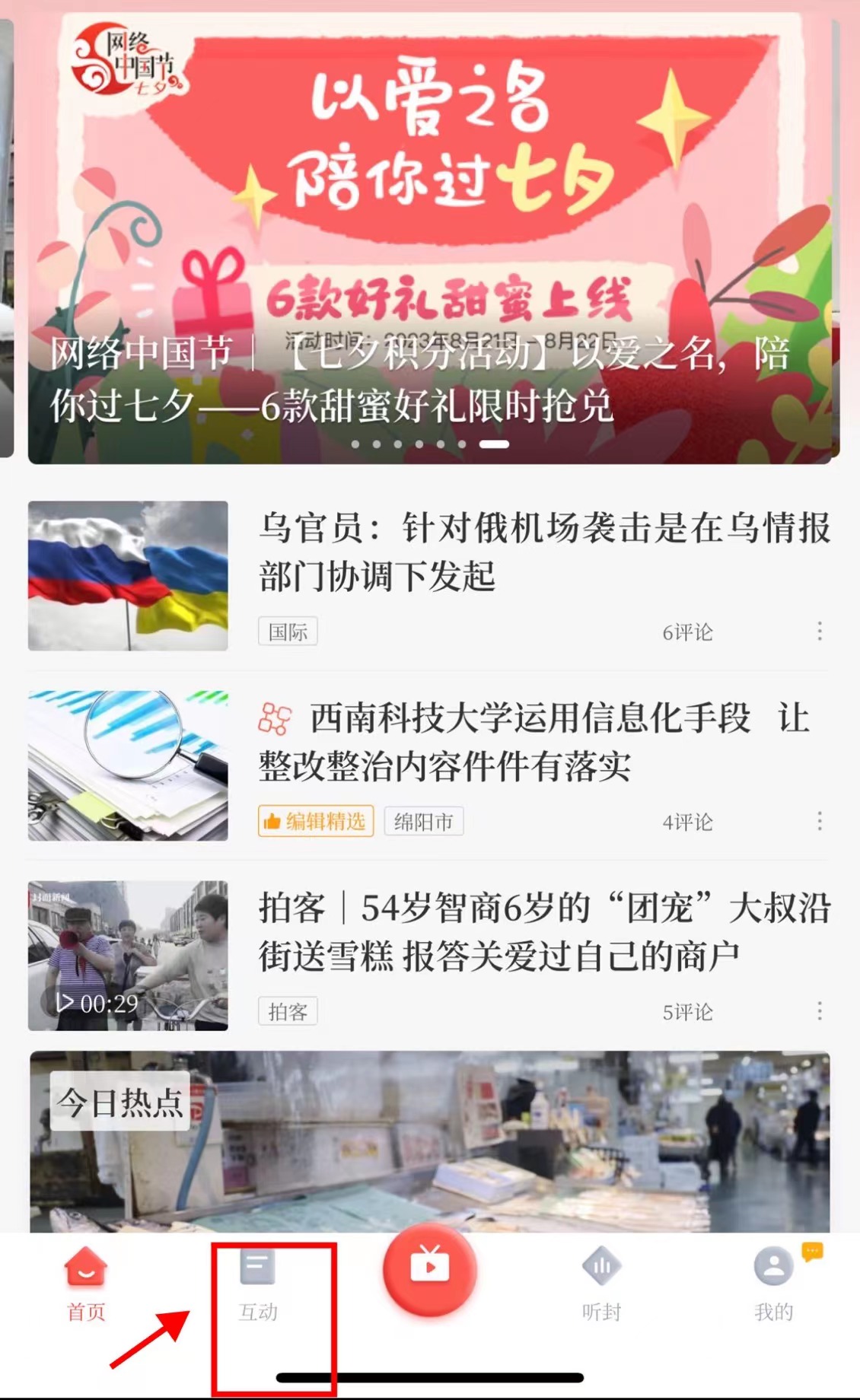Tap the 拍客 category tag
860x1400 pixels.
[x=288, y=1012]
